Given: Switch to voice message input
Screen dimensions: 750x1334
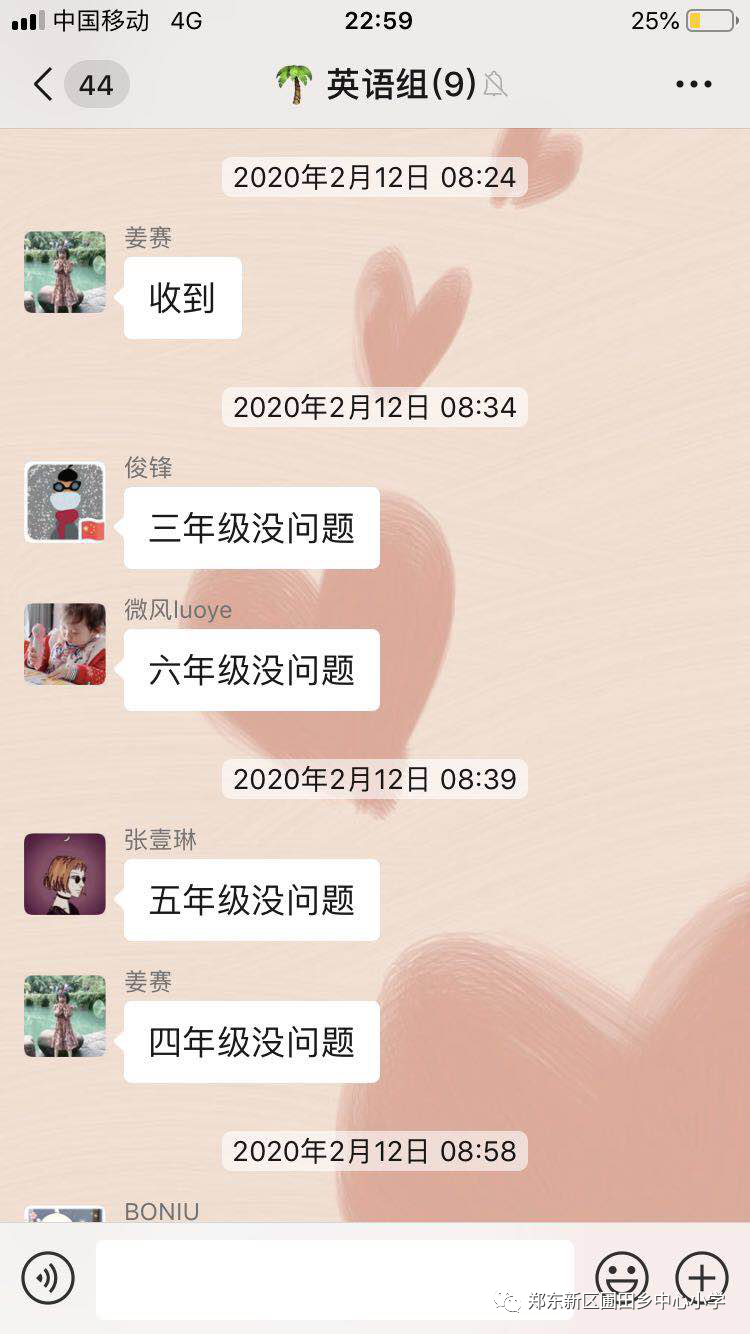Looking at the screenshot, I should coord(48,1277).
